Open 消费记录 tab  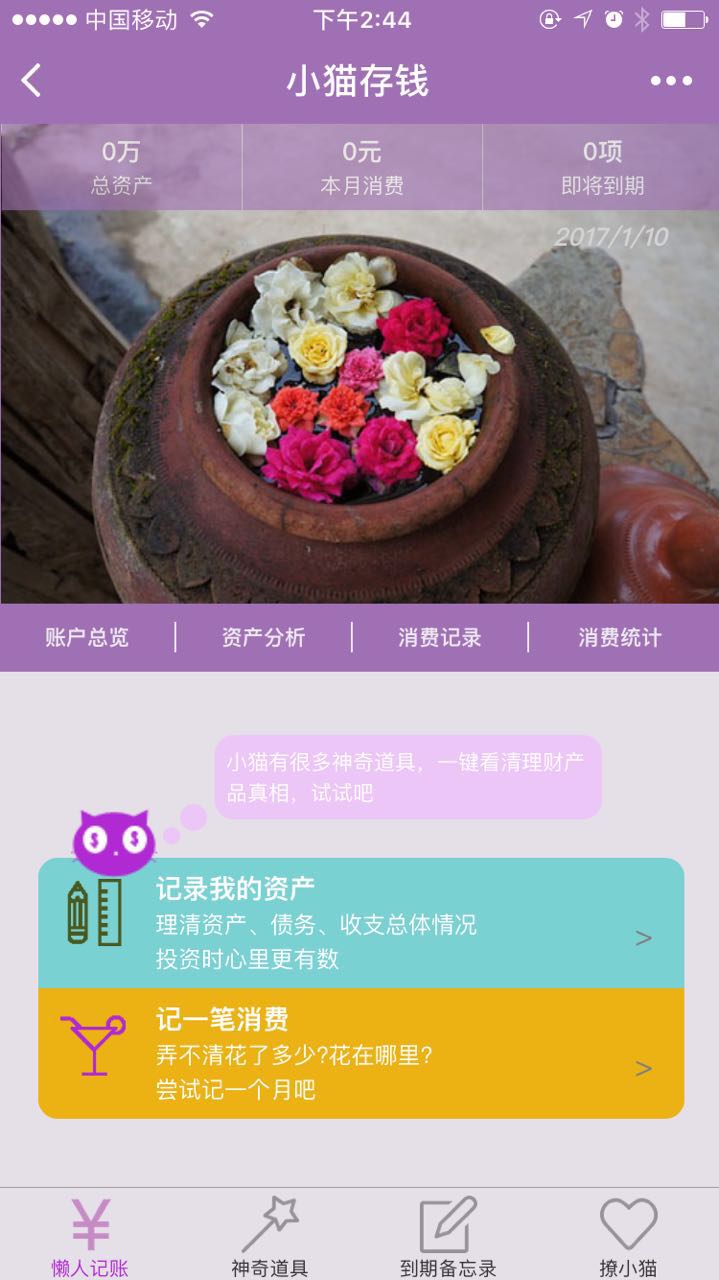point(440,638)
